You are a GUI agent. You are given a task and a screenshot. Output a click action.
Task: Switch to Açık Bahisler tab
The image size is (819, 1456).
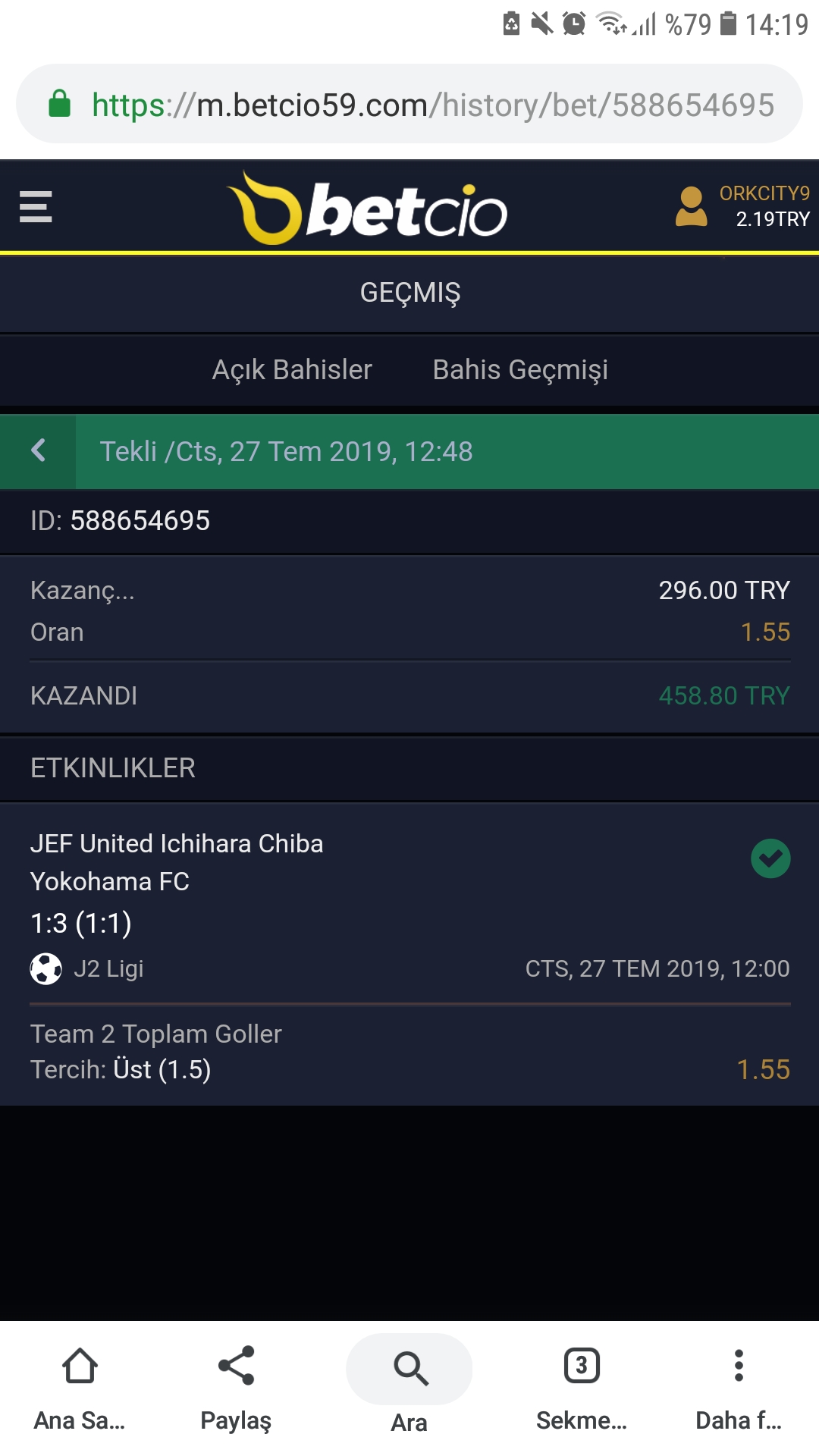(x=292, y=370)
